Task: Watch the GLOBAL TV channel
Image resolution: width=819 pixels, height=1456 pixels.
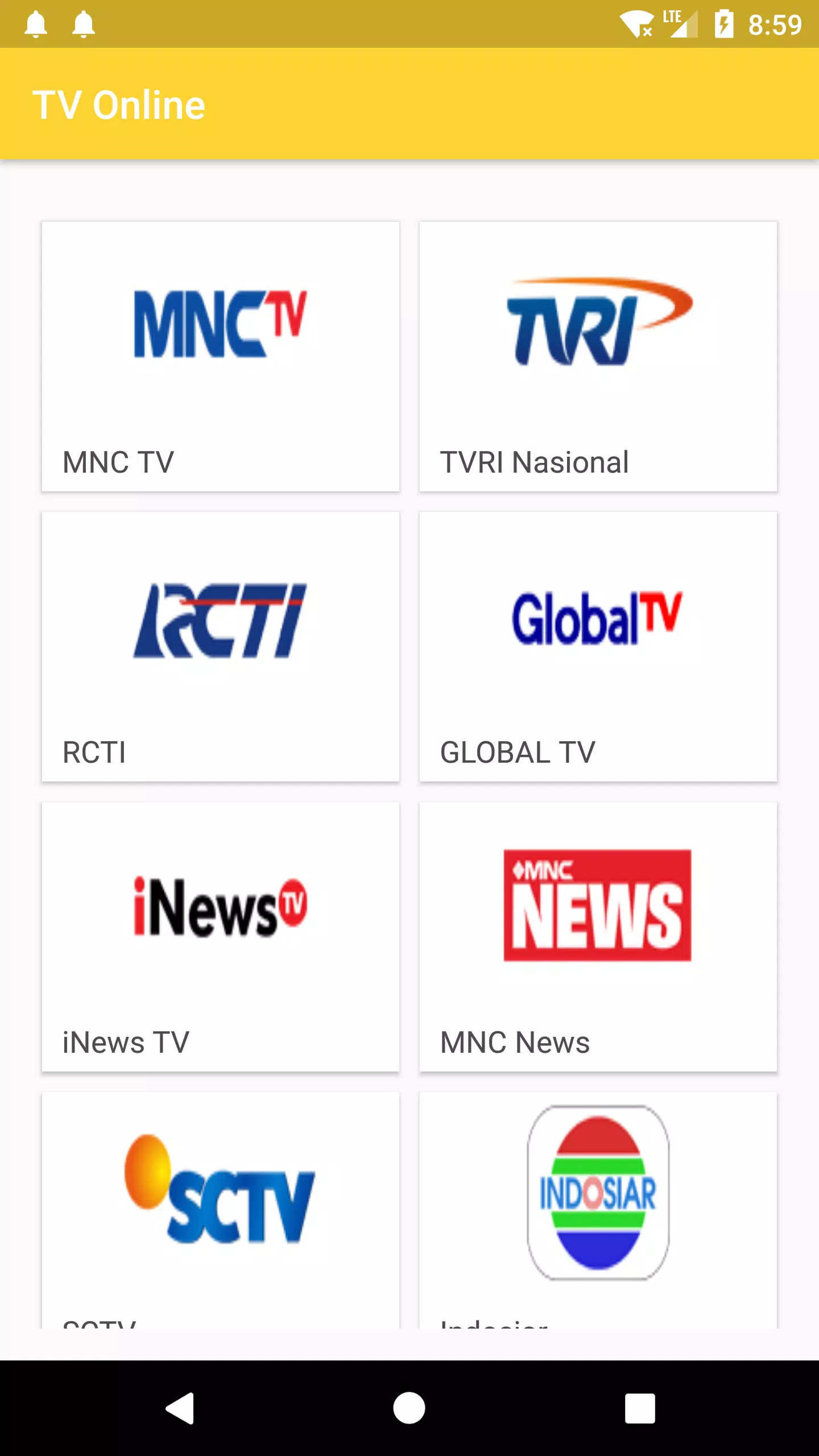Action: [x=598, y=647]
